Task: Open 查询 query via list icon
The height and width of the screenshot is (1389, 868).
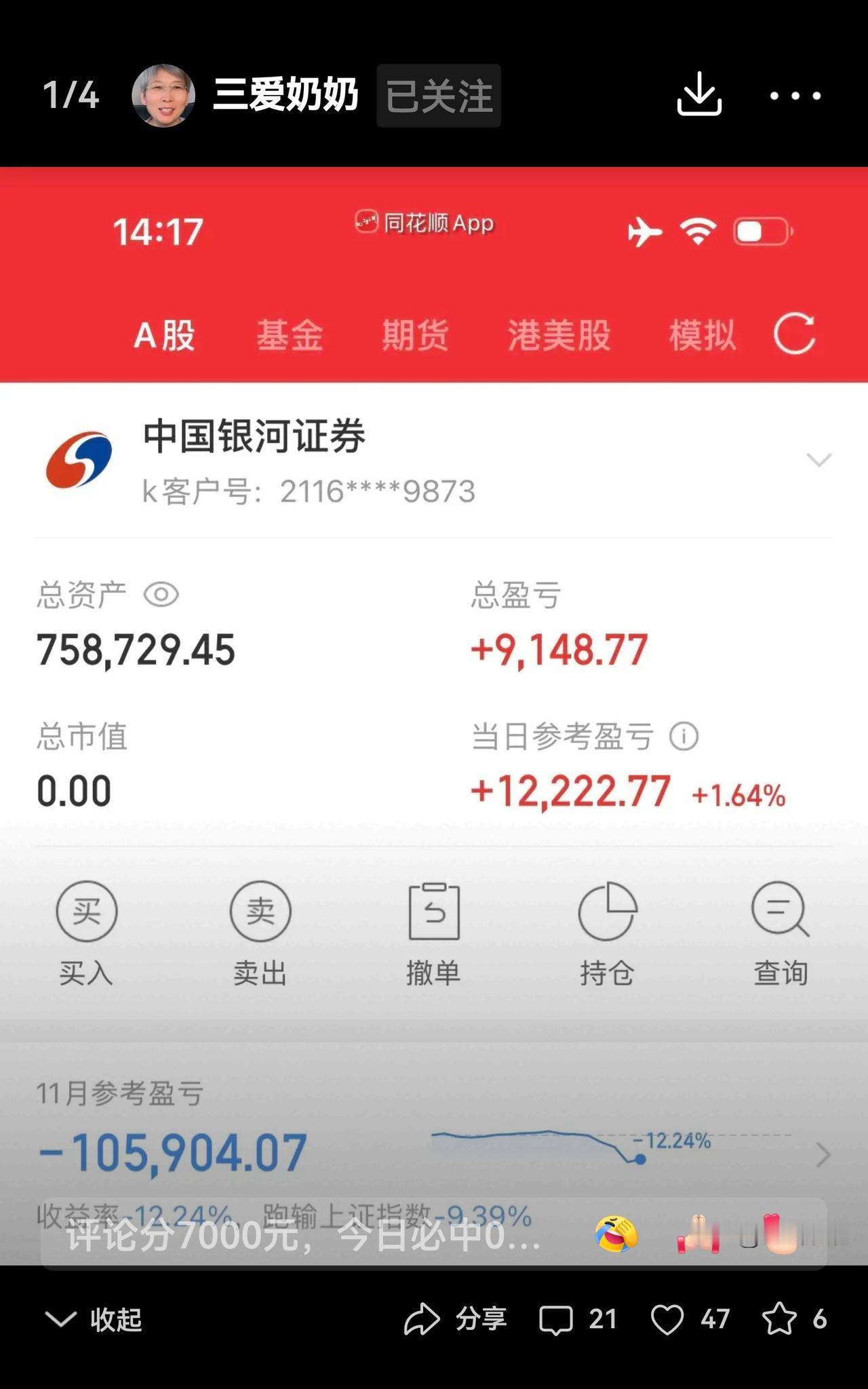Action: click(x=781, y=912)
